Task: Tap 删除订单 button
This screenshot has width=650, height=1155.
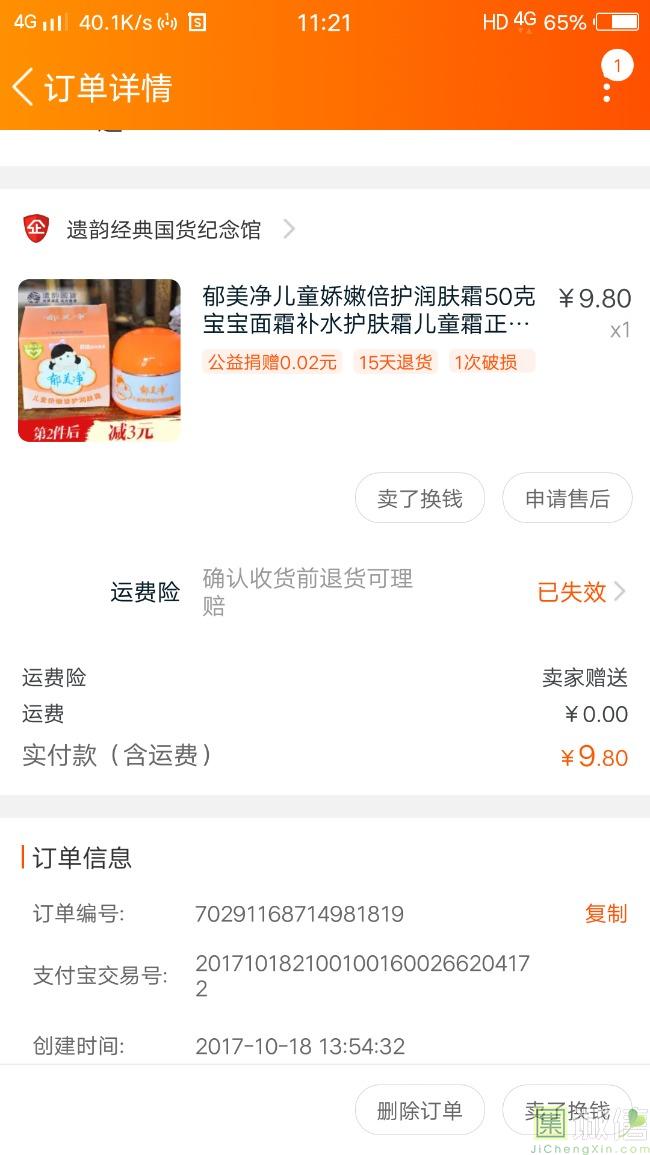Action: [420, 1110]
